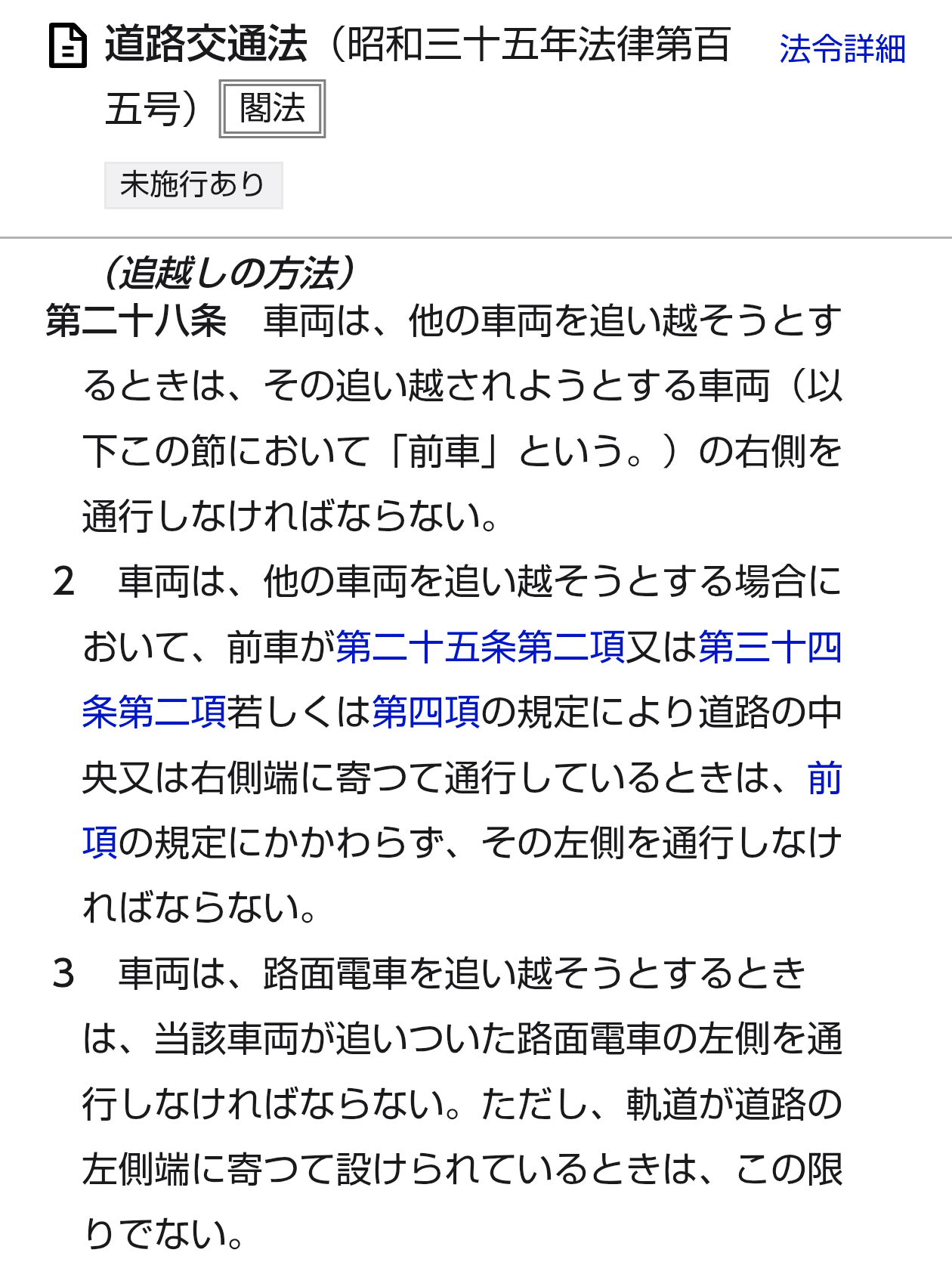Tap the 未施行あり badge

193,184
